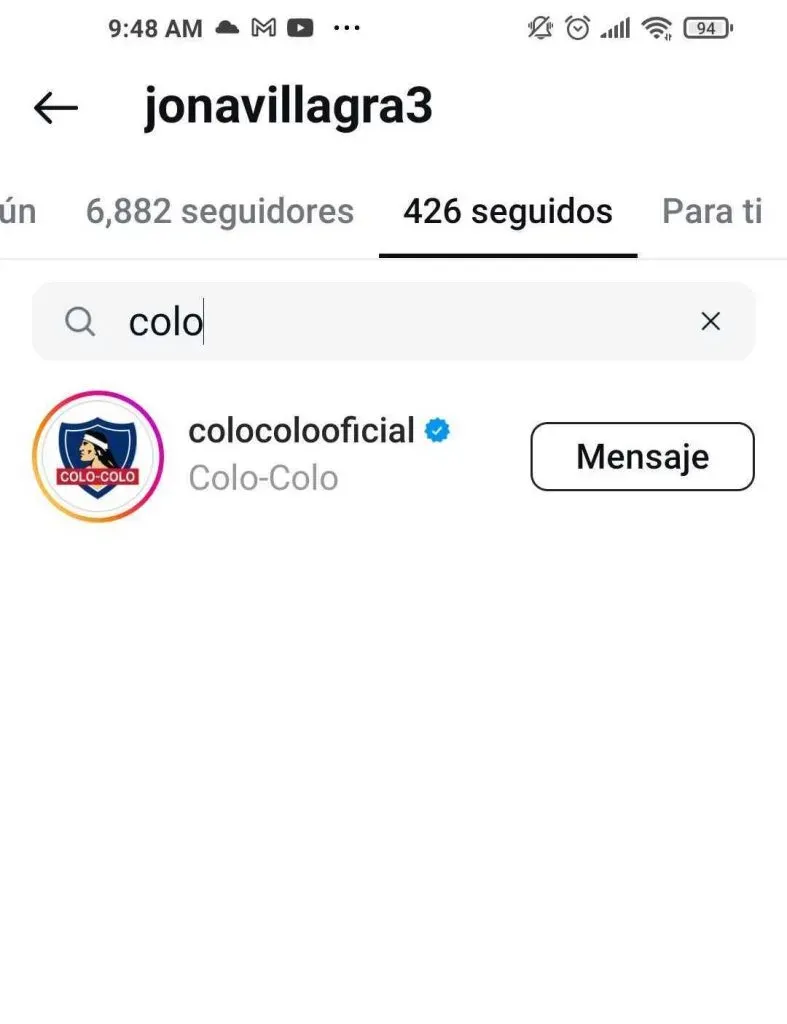Tap the Wi-Fi status icon
Viewport: 787px width, 1024px height.
[657, 27]
